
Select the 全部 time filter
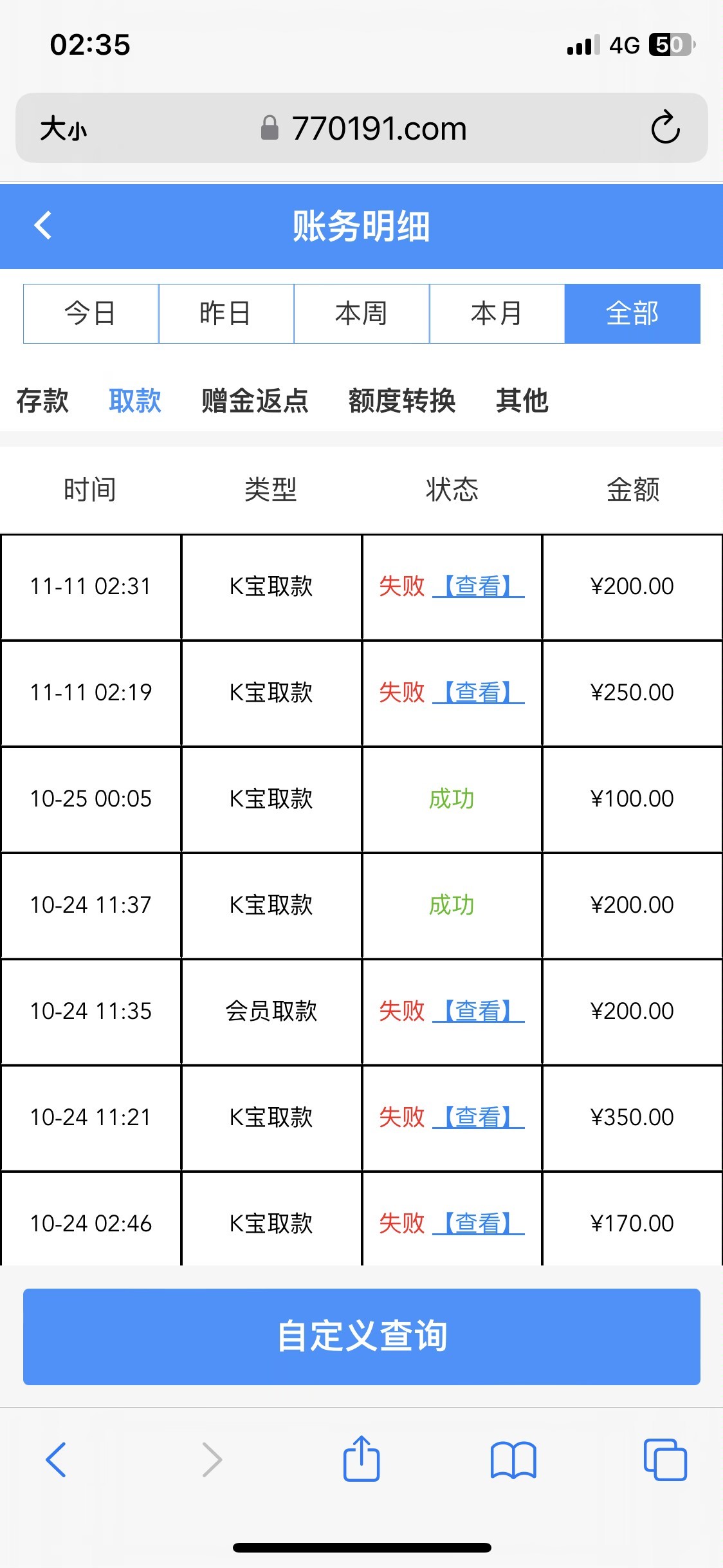coord(632,313)
